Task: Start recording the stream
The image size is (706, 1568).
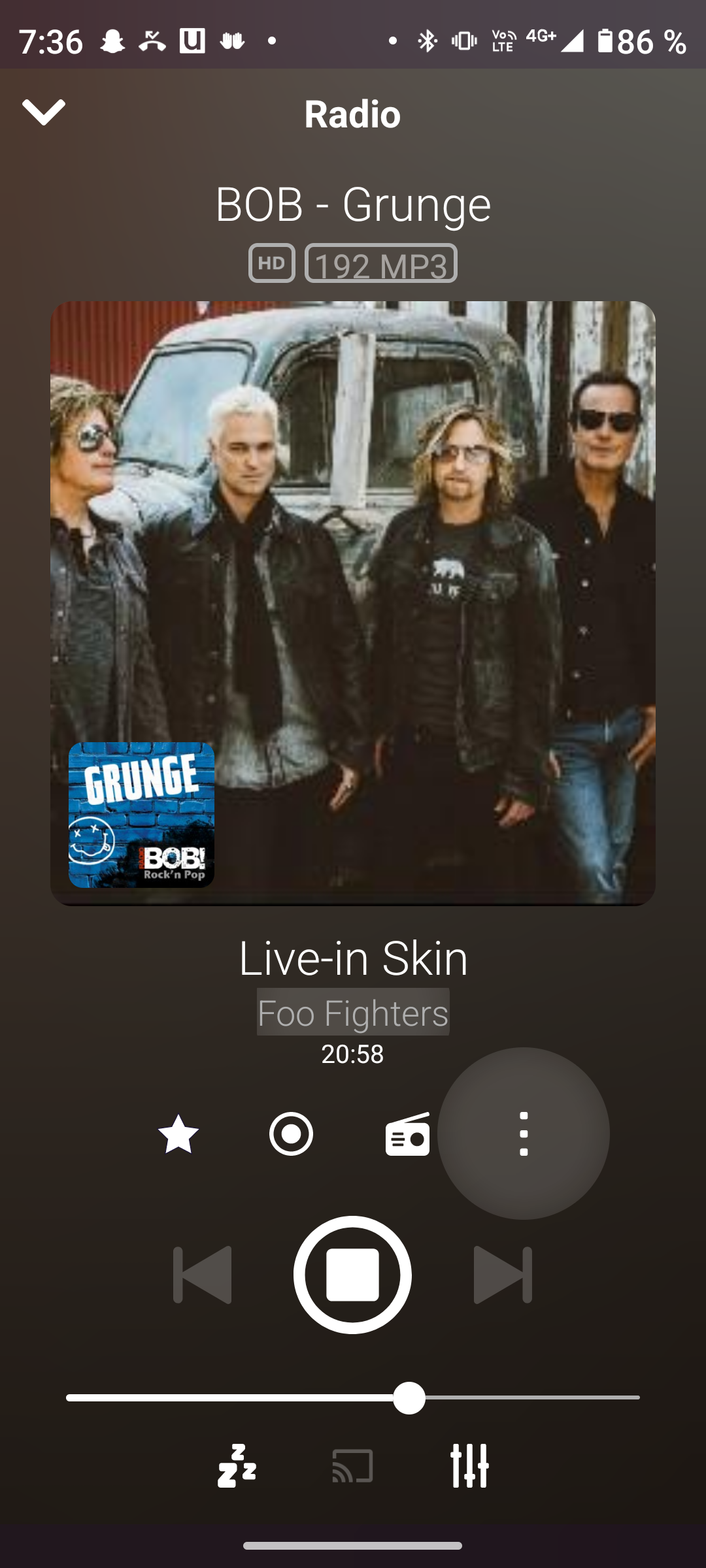Action: coord(291,1134)
